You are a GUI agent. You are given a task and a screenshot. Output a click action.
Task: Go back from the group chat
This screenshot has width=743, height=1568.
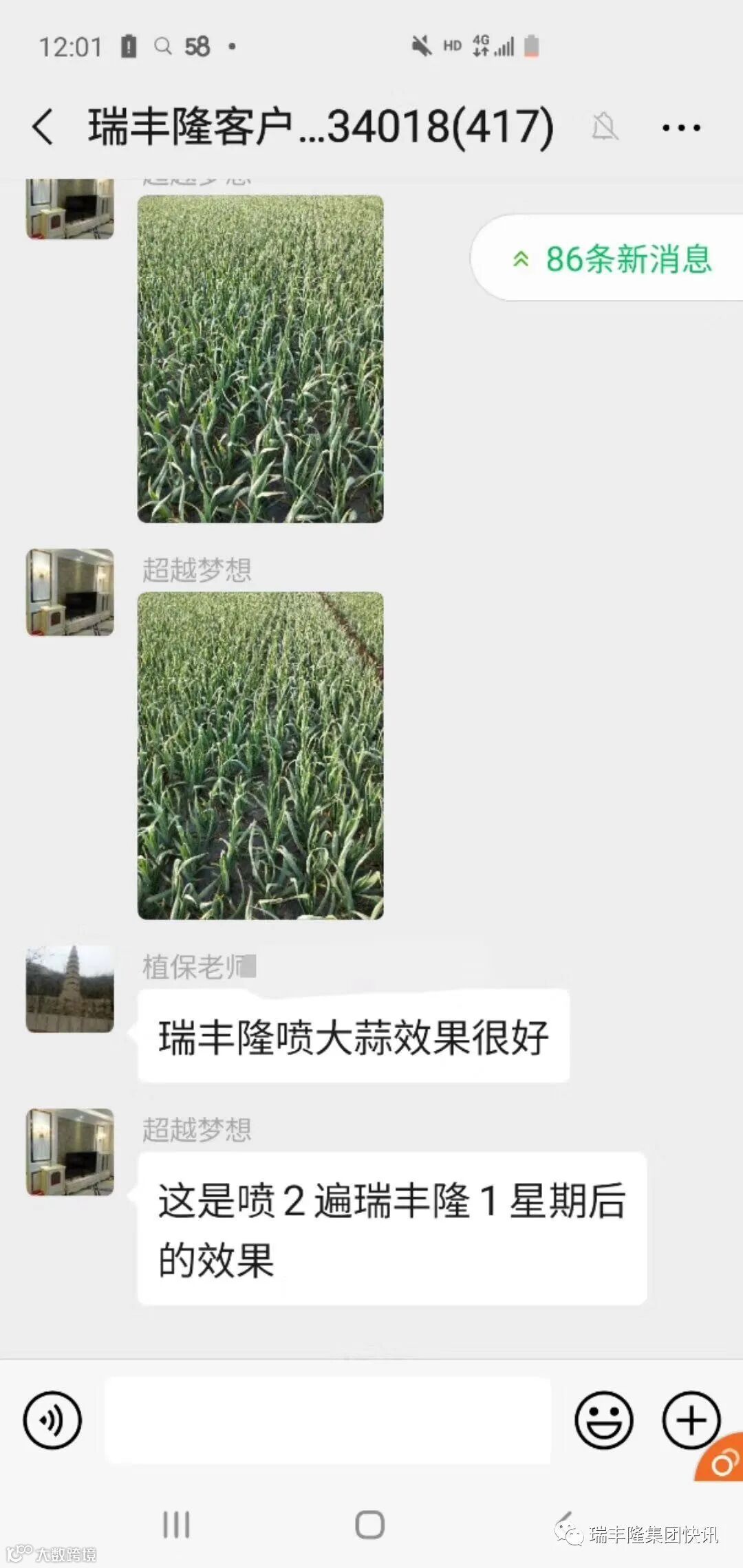43,127
